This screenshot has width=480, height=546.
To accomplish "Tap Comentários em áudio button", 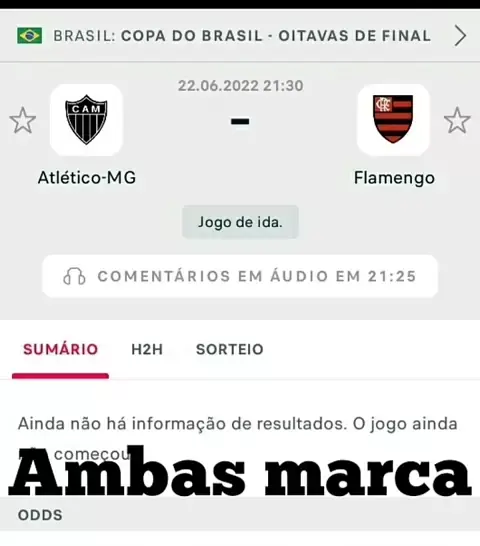I will (x=240, y=276).
